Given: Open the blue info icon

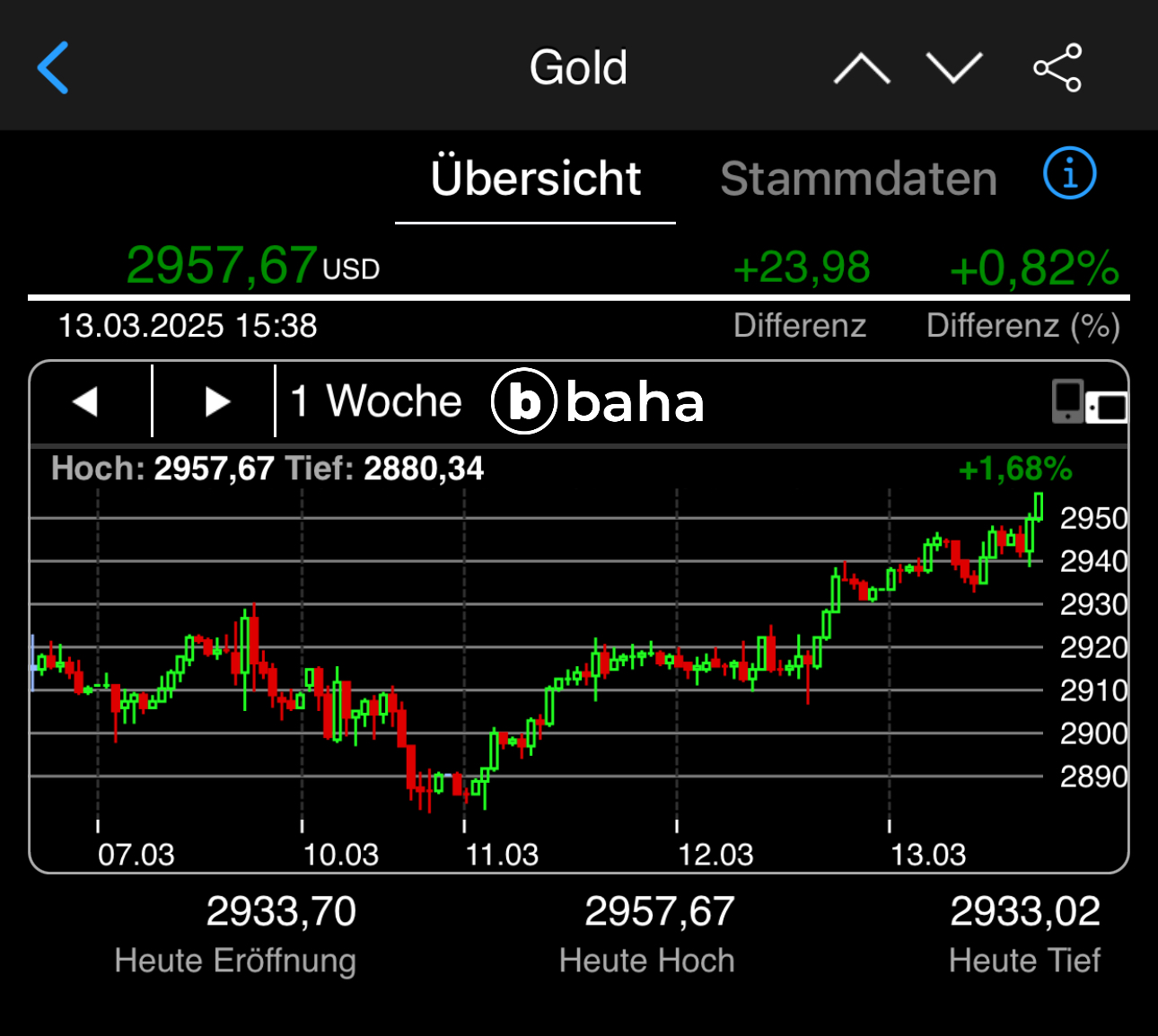Looking at the screenshot, I should point(1069,173).
